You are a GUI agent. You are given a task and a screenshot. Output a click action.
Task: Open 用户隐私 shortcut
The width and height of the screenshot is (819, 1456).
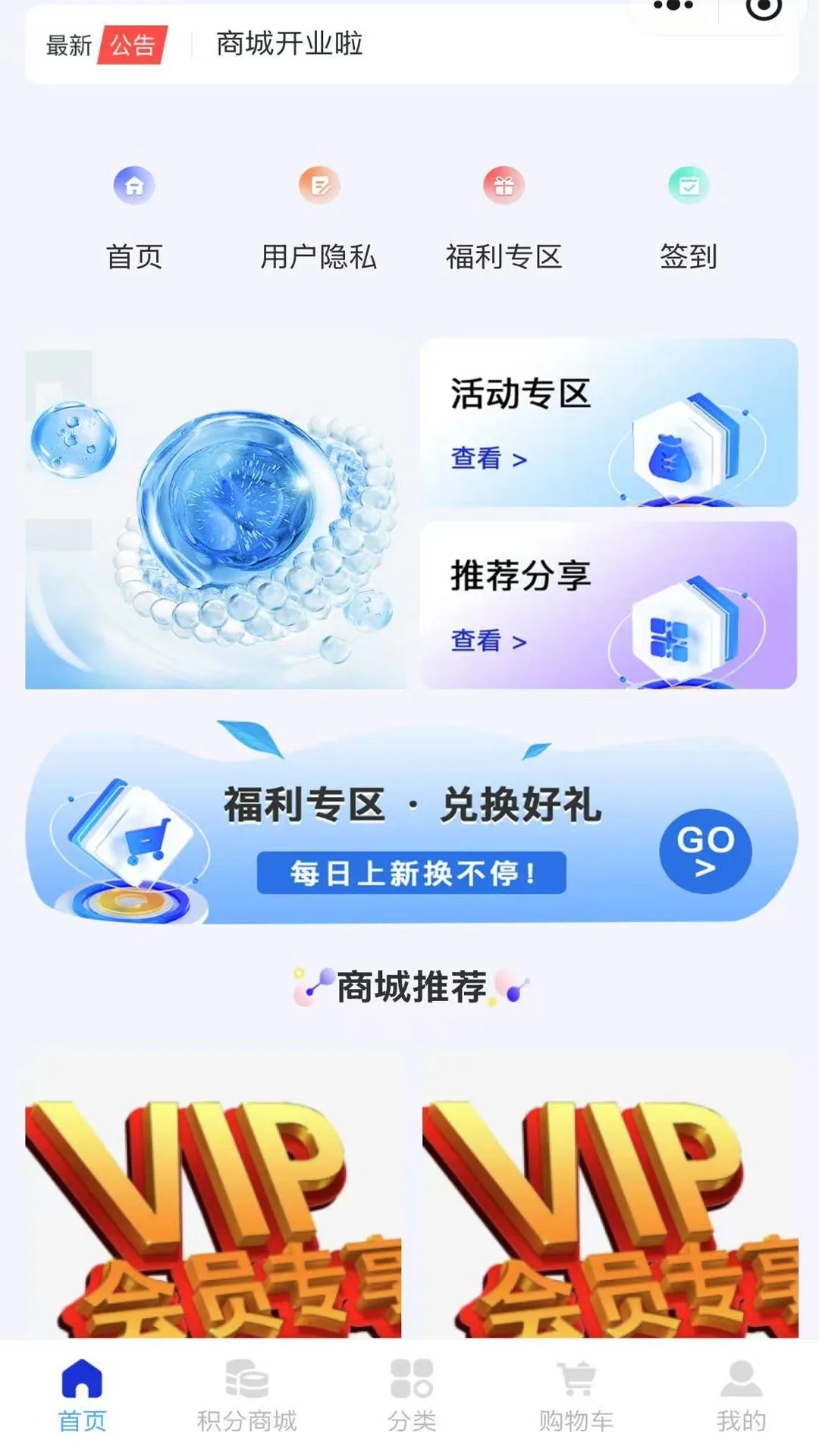pos(318,186)
